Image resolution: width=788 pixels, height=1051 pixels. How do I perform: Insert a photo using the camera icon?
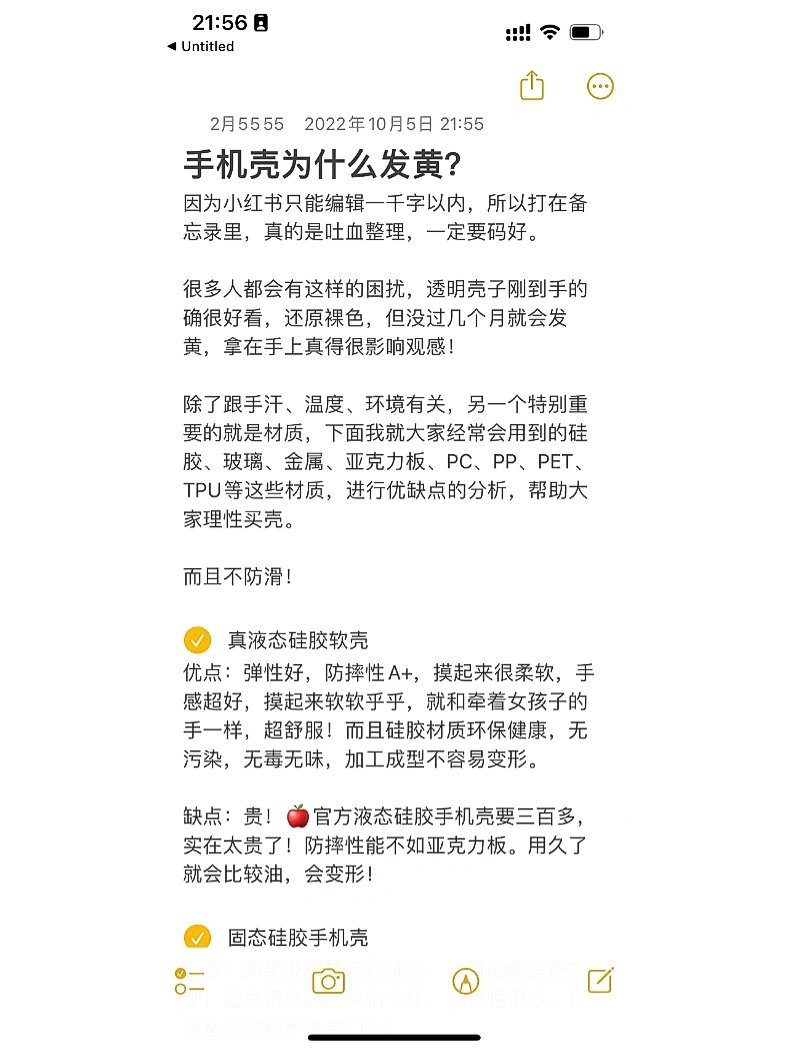click(x=330, y=982)
